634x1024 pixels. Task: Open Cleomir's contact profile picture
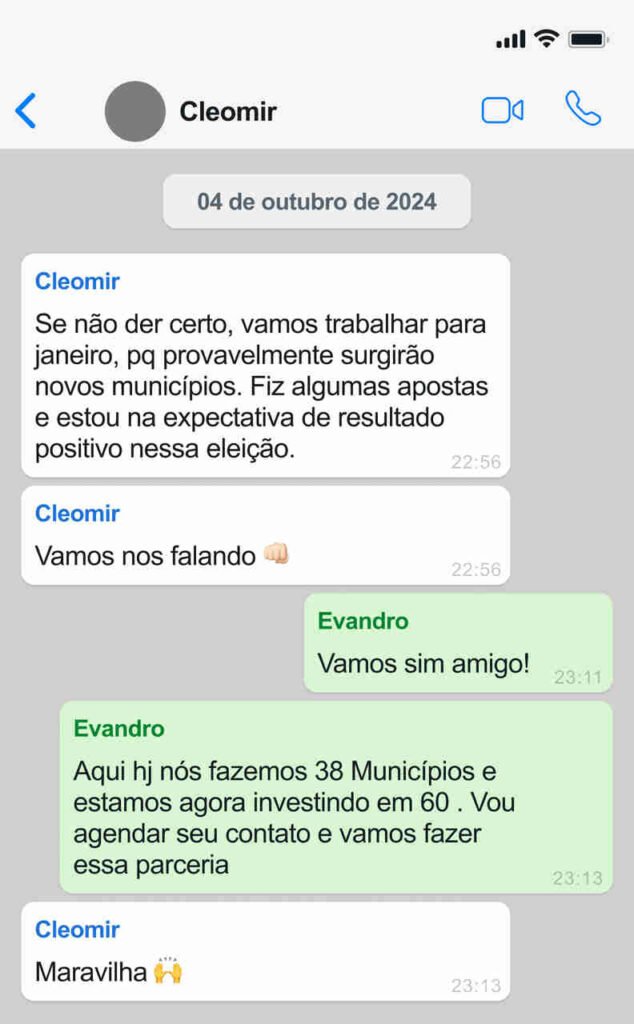pyautogui.click(x=135, y=111)
